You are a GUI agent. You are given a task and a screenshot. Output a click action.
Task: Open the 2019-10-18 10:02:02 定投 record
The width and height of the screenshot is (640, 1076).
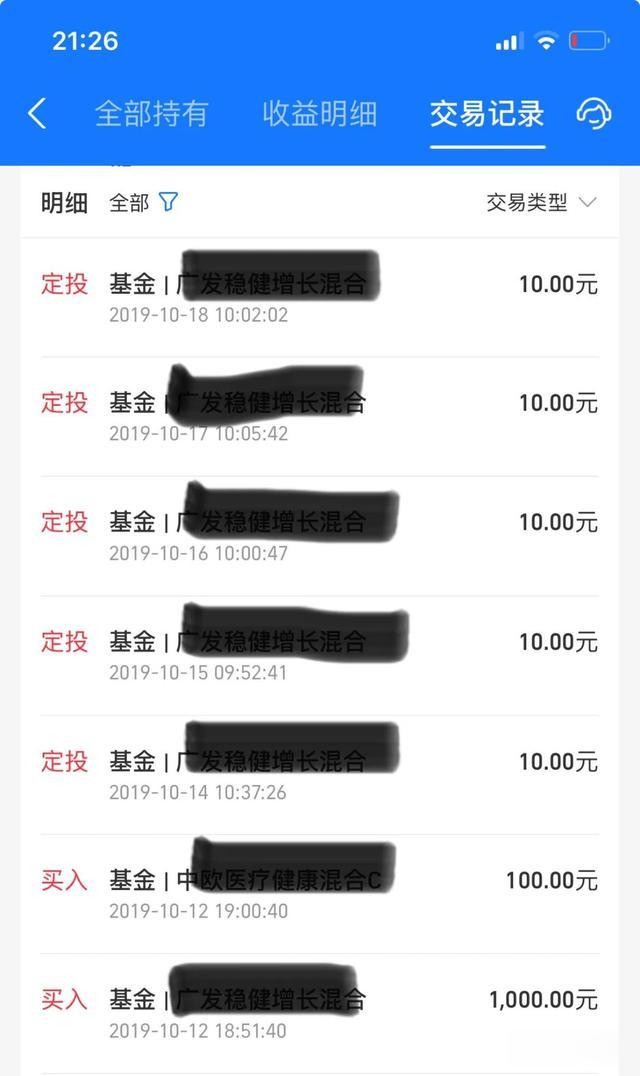point(320,298)
